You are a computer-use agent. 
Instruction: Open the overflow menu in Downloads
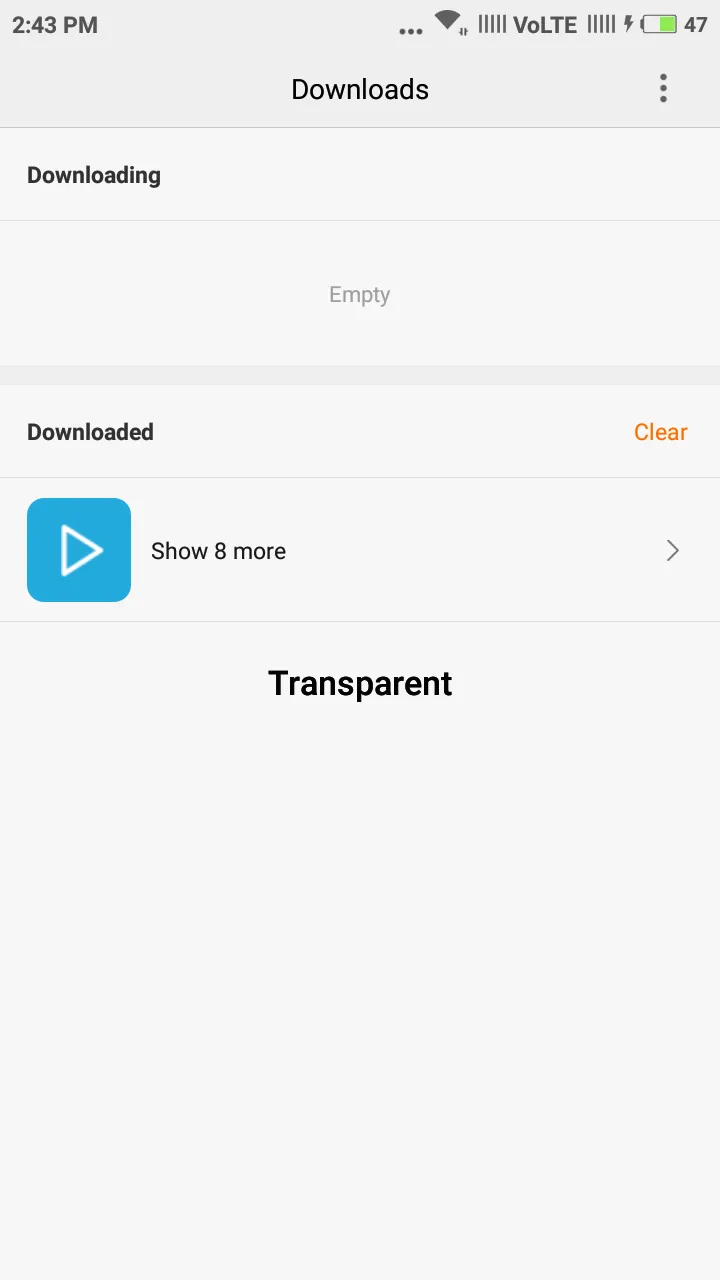click(x=663, y=89)
